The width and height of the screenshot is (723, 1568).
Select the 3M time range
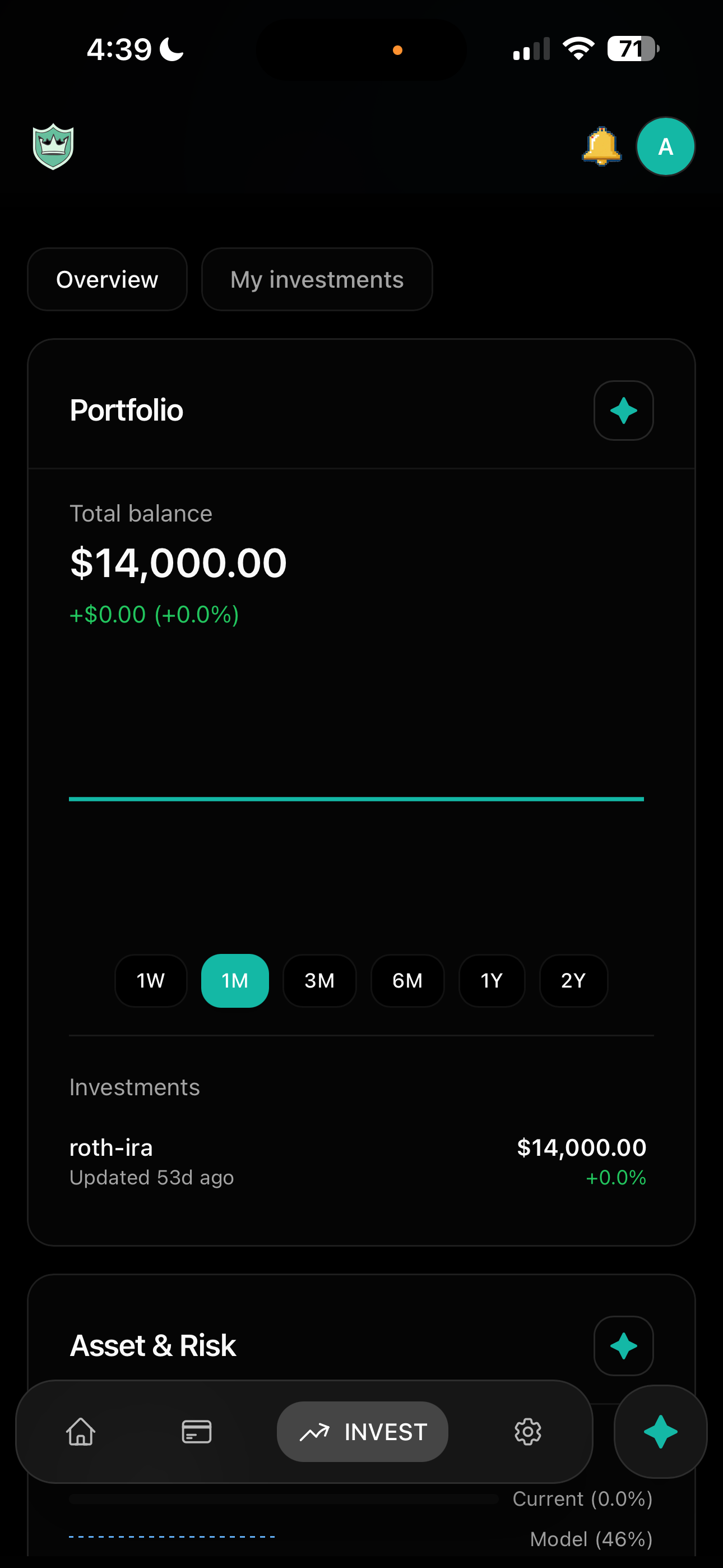pos(319,981)
